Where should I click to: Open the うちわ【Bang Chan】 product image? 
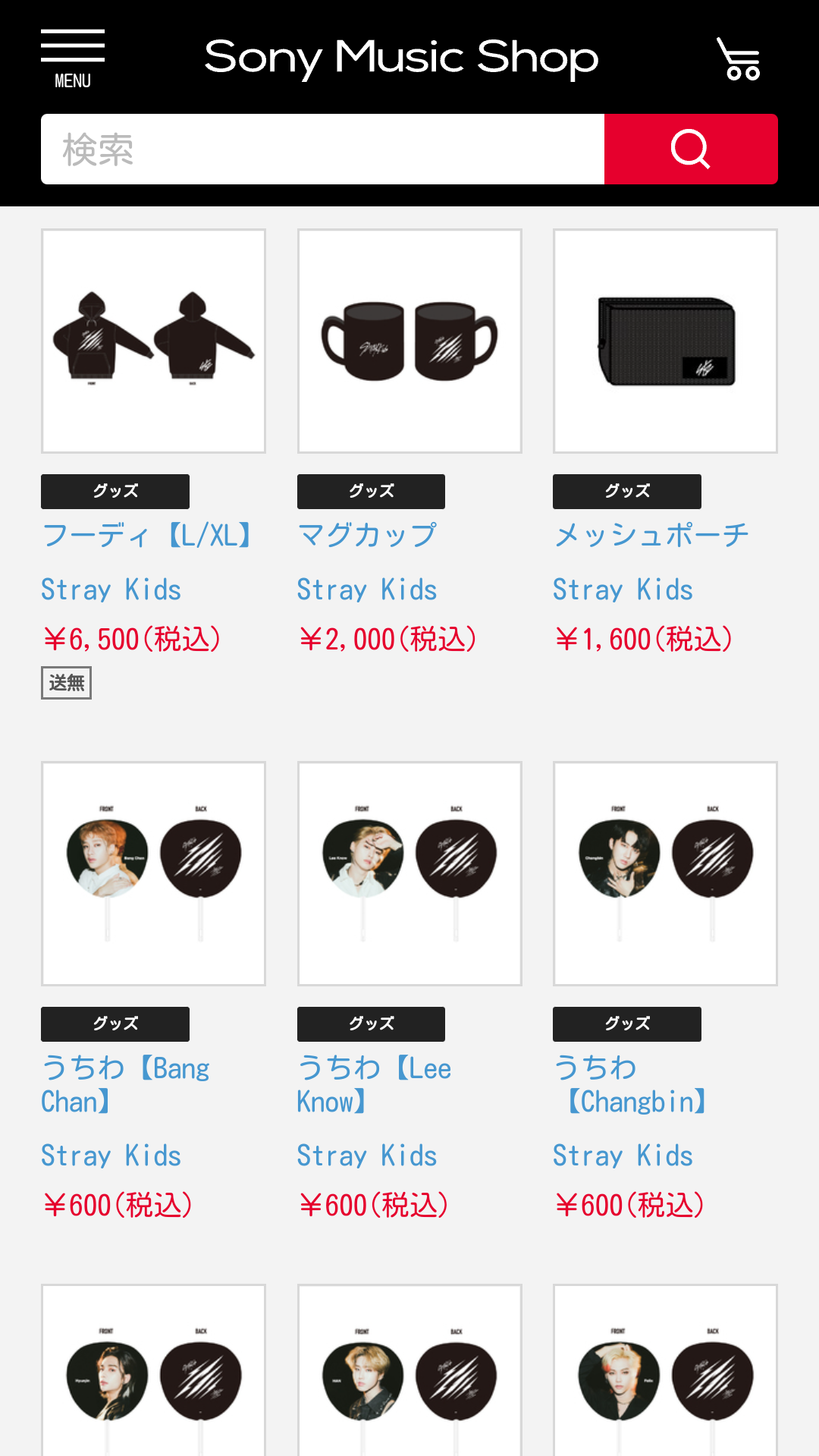click(153, 874)
